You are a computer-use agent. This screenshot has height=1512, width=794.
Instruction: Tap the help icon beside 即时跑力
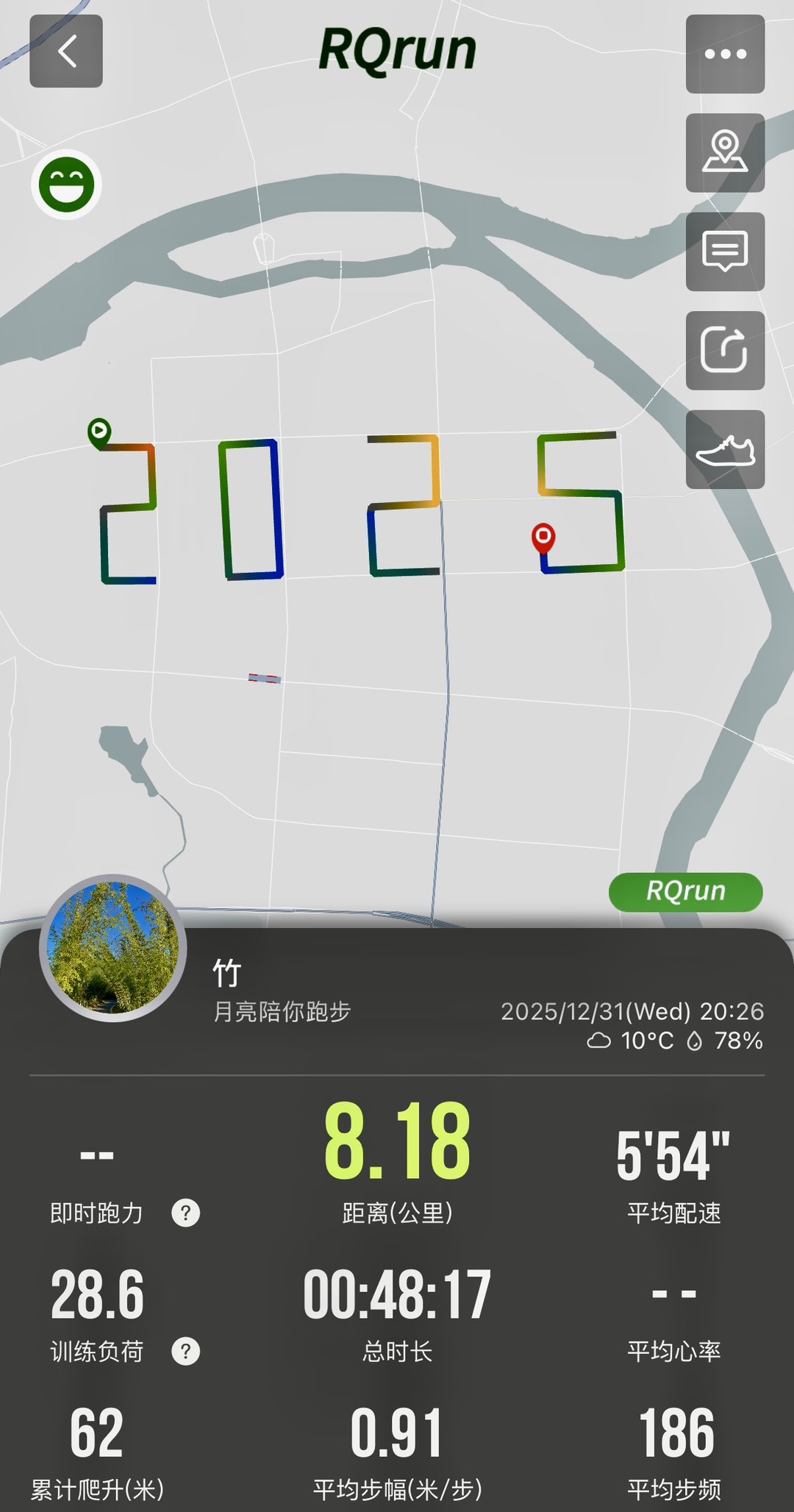[x=185, y=1213]
